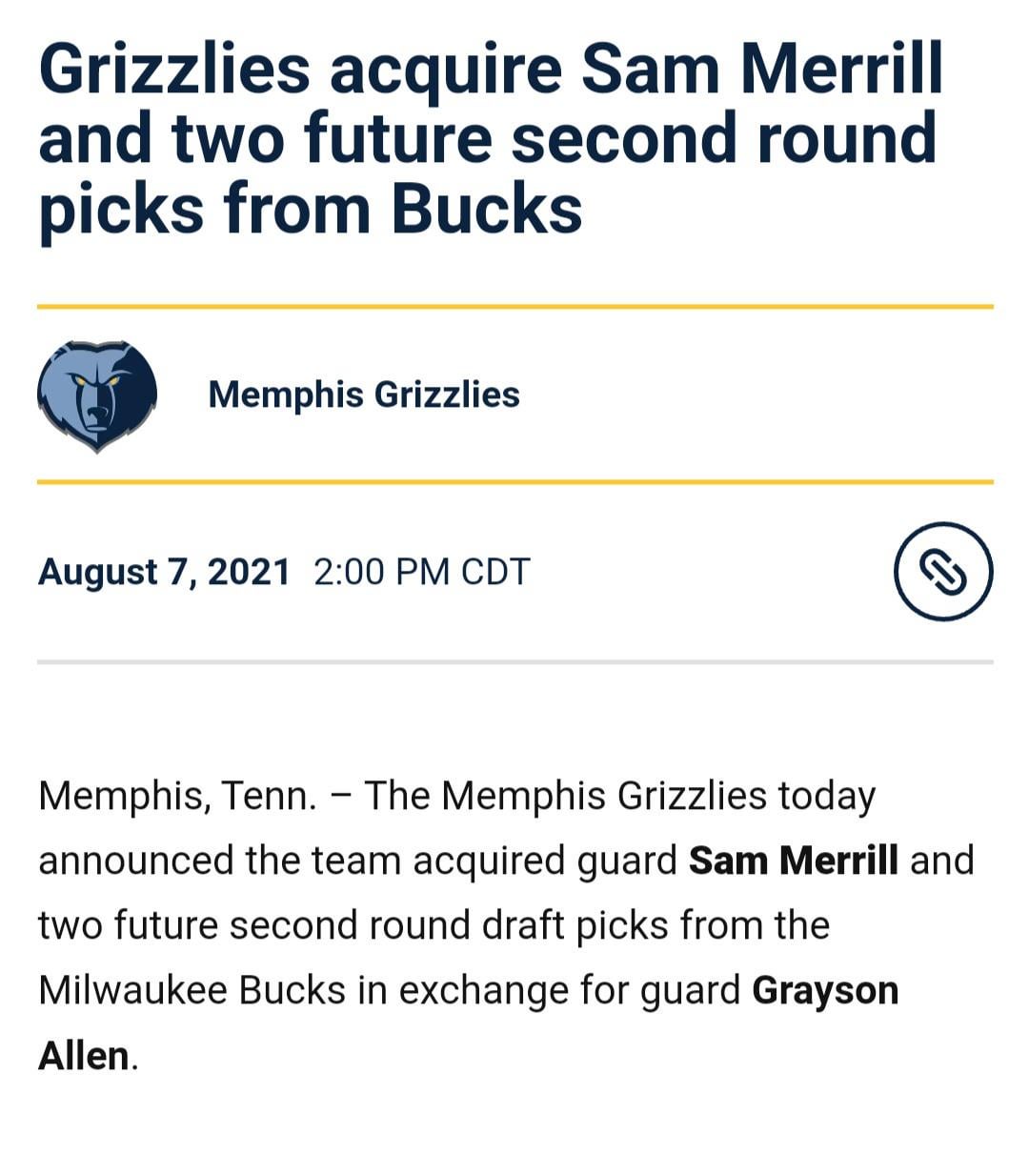This screenshot has height=1176, width=1029.
Task: Open the Memphis Grizzlies team page
Action: pyautogui.click(x=363, y=395)
